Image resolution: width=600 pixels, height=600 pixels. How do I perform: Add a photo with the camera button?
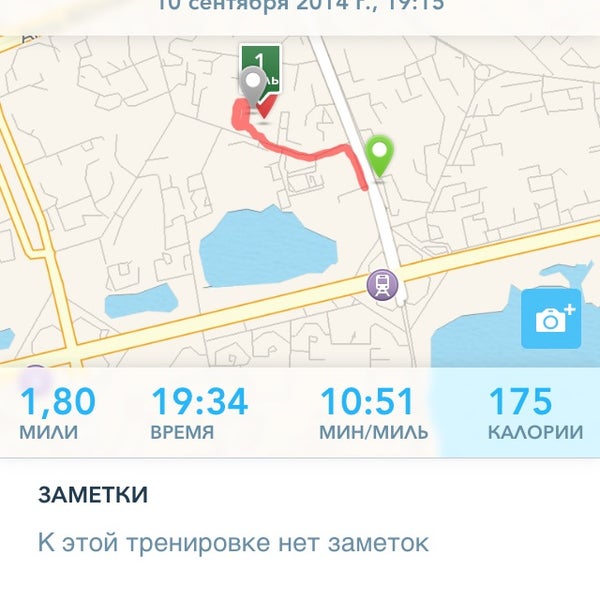point(551,319)
